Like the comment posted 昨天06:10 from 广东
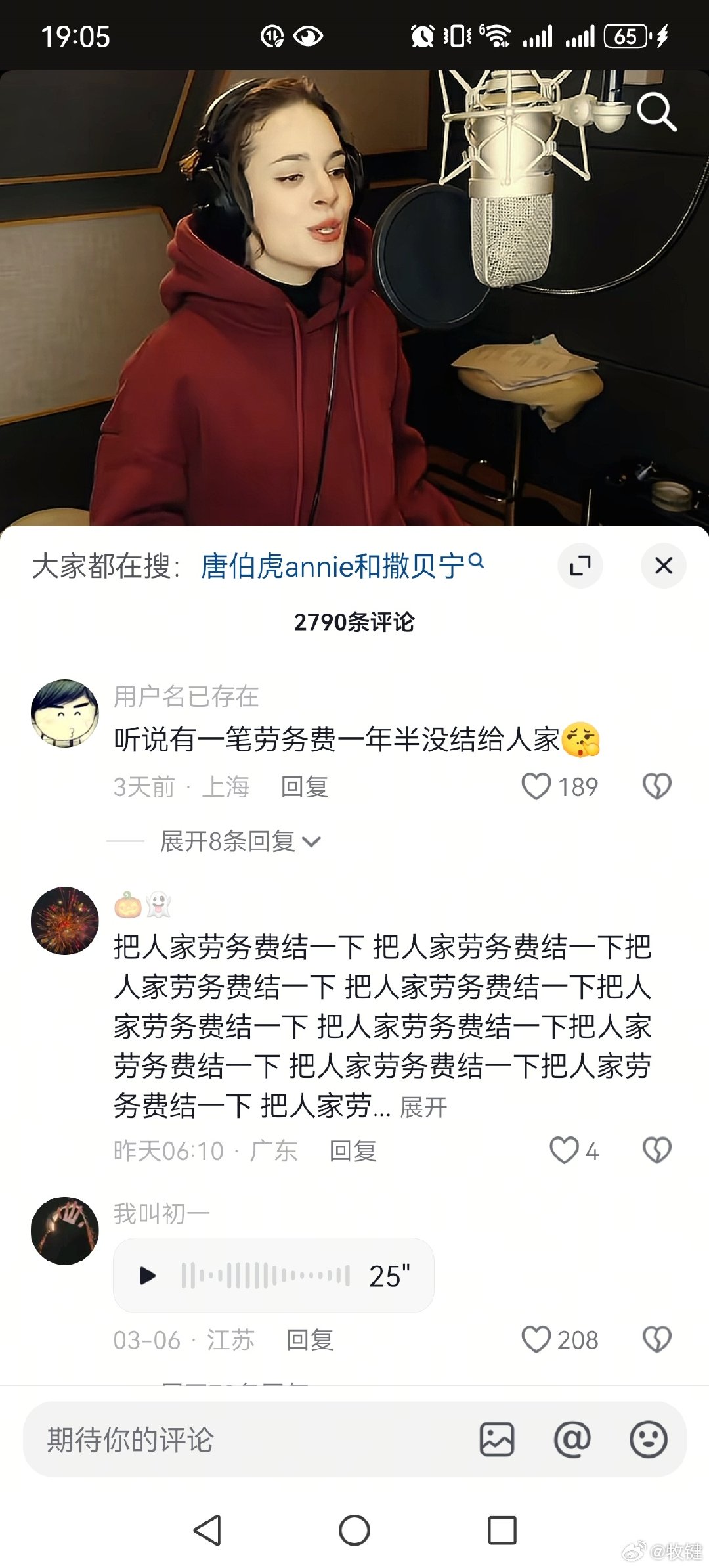 coord(564,1151)
